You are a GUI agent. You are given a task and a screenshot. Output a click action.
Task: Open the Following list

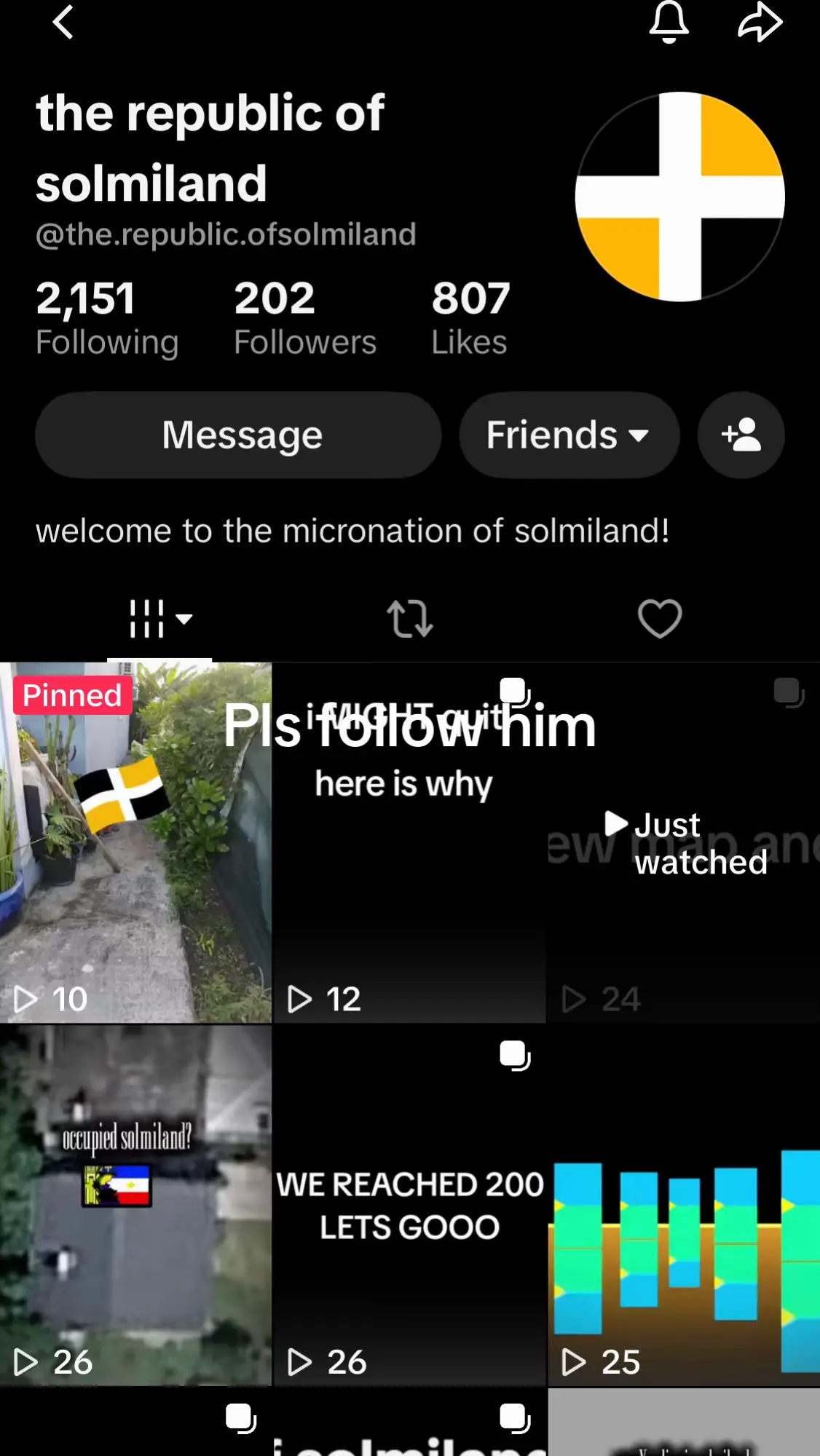click(107, 318)
